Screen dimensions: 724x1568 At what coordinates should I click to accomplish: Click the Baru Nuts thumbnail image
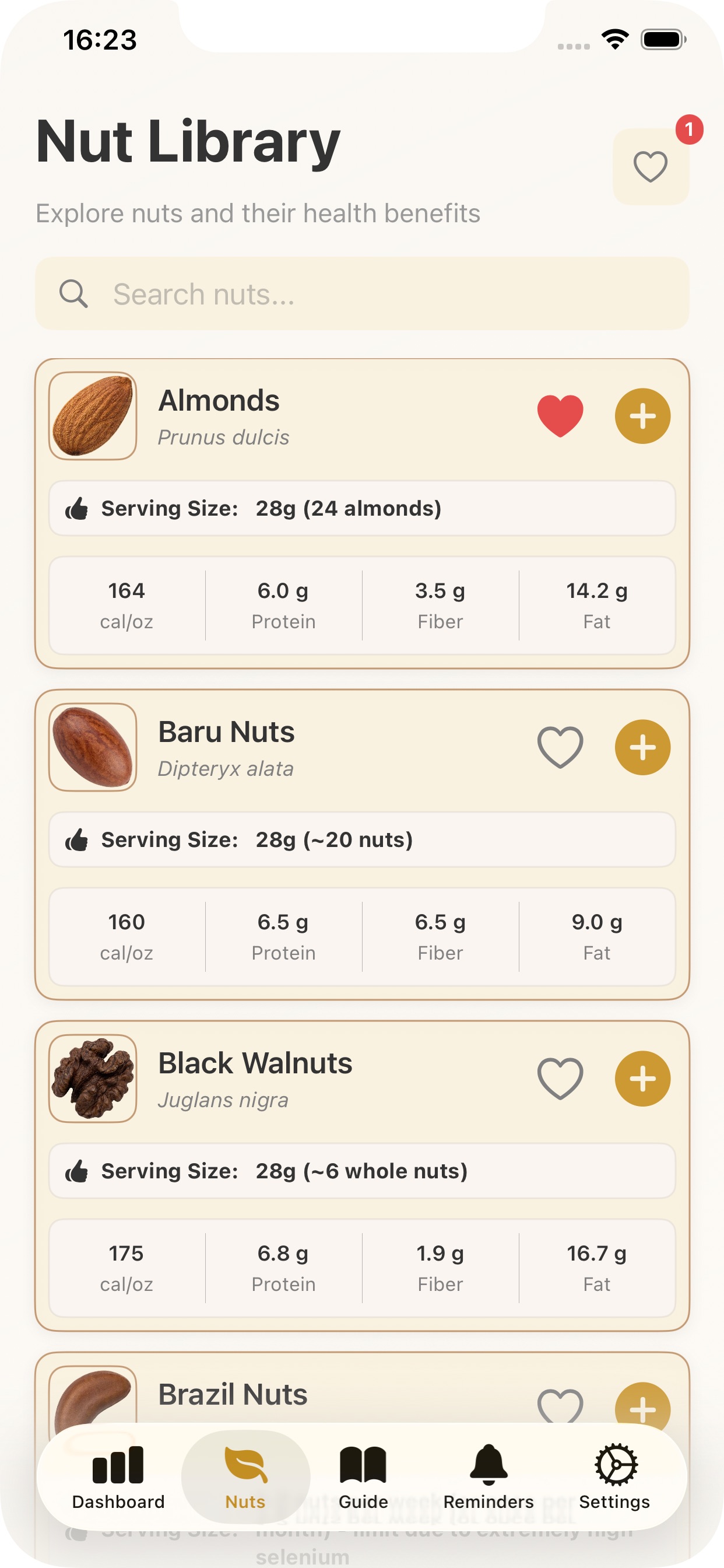pyautogui.click(x=93, y=747)
